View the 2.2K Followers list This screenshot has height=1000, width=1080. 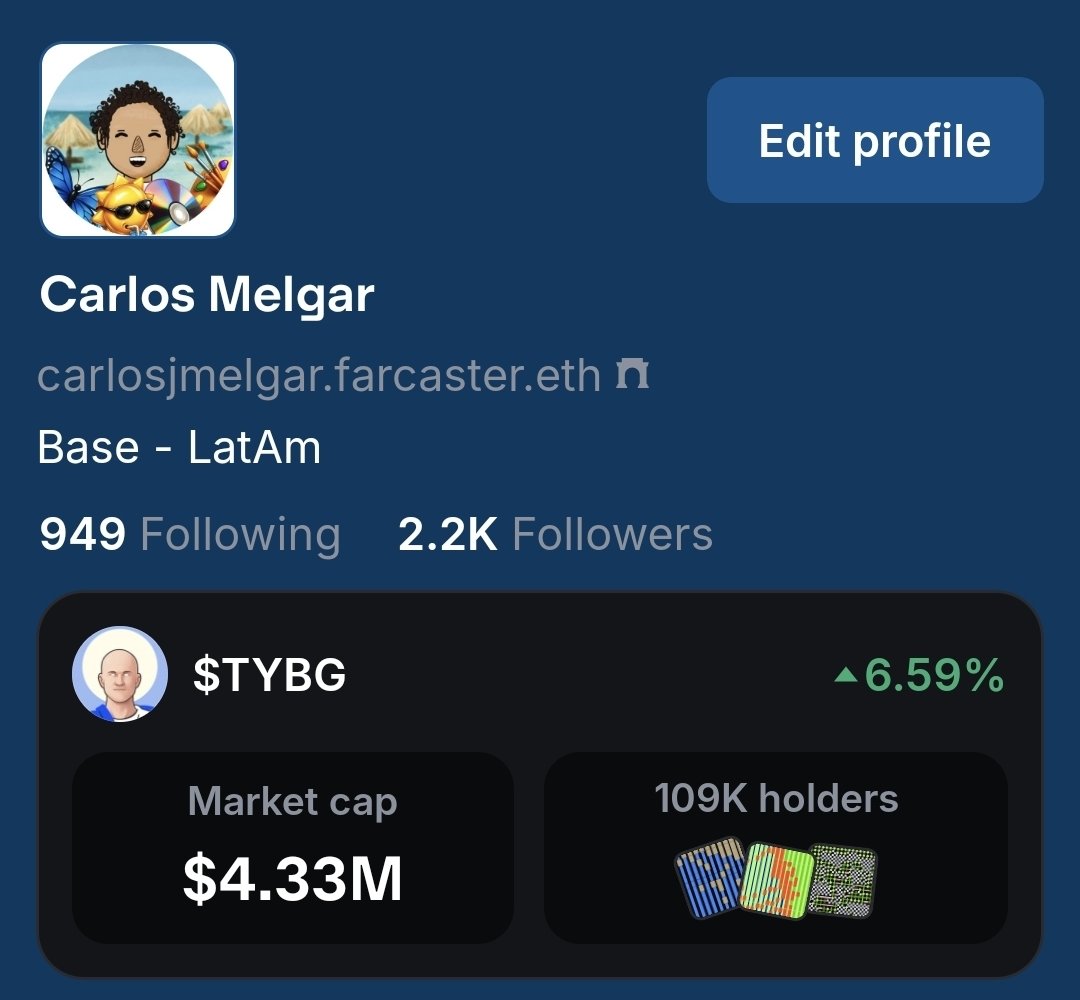[555, 535]
